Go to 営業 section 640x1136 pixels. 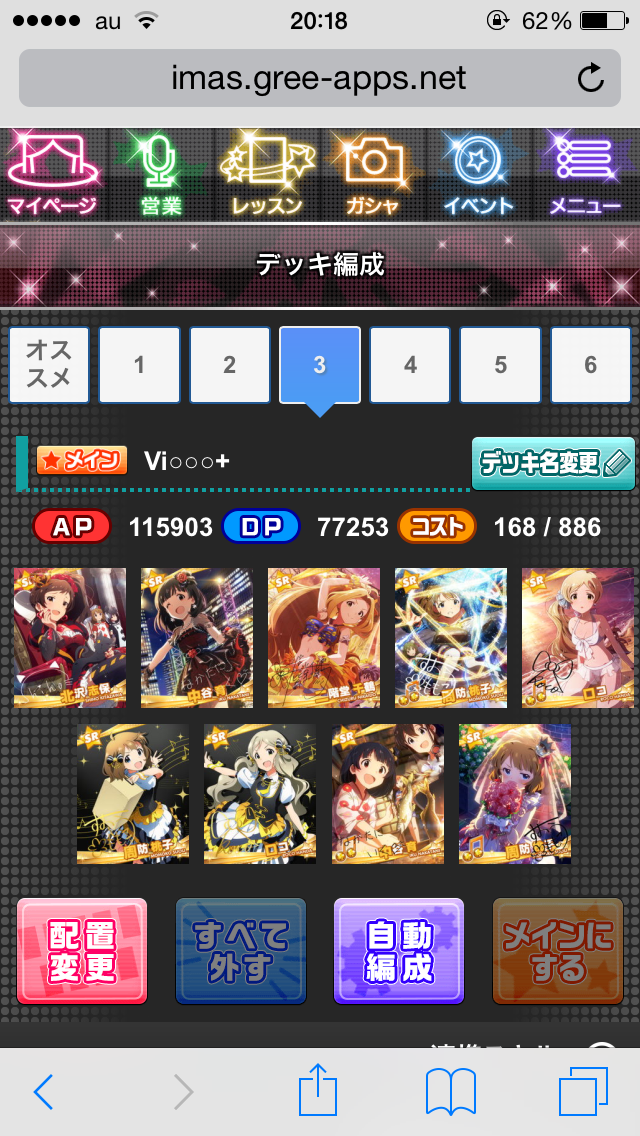[160, 175]
